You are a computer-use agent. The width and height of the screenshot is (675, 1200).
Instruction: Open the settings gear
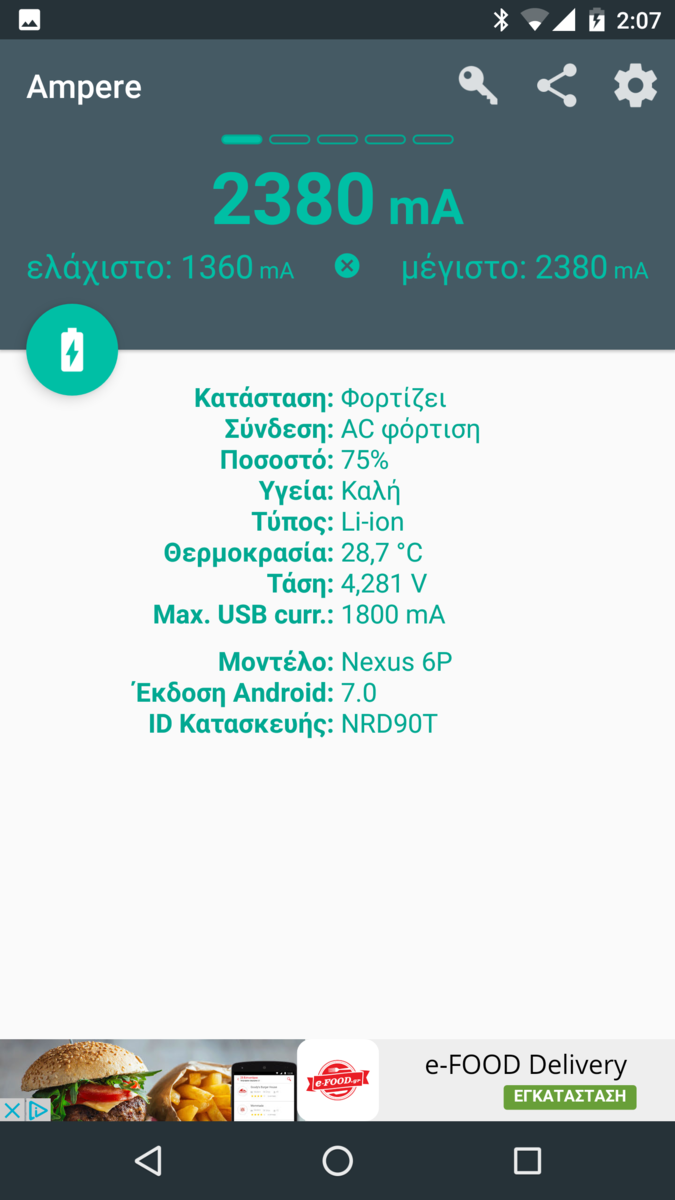[635, 86]
